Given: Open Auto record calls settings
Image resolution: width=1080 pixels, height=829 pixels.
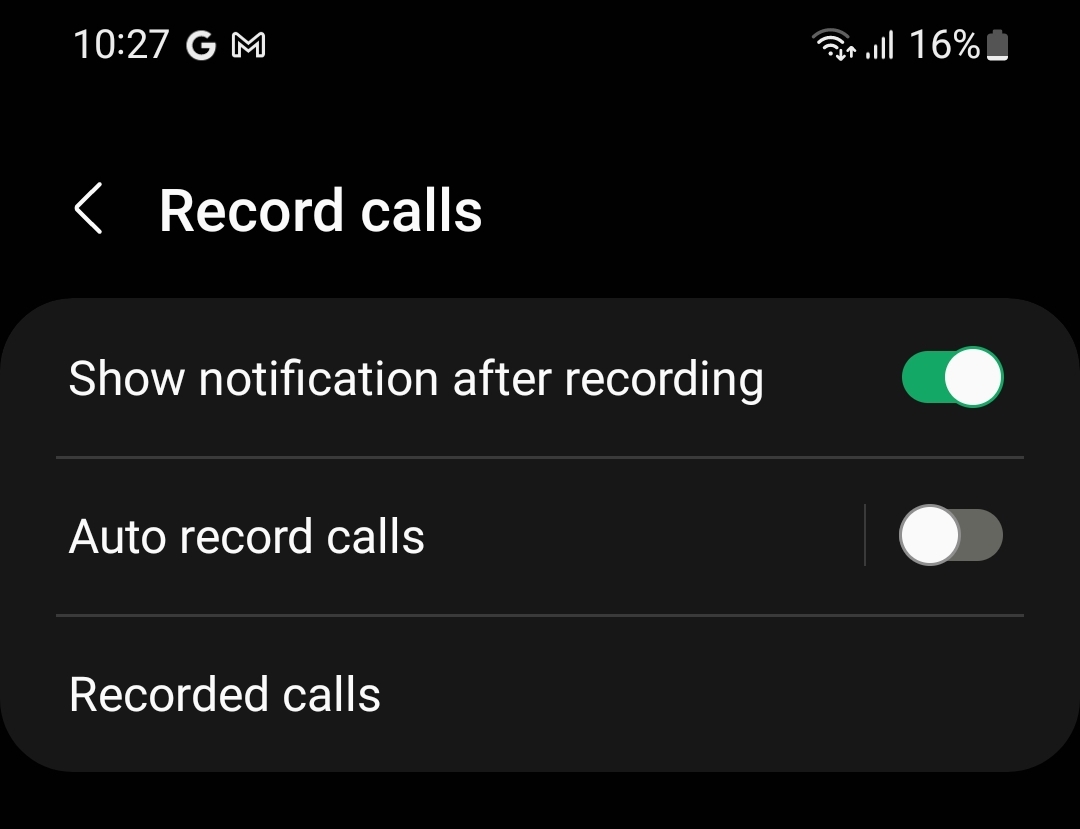Looking at the screenshot, I should click(400, 537).
